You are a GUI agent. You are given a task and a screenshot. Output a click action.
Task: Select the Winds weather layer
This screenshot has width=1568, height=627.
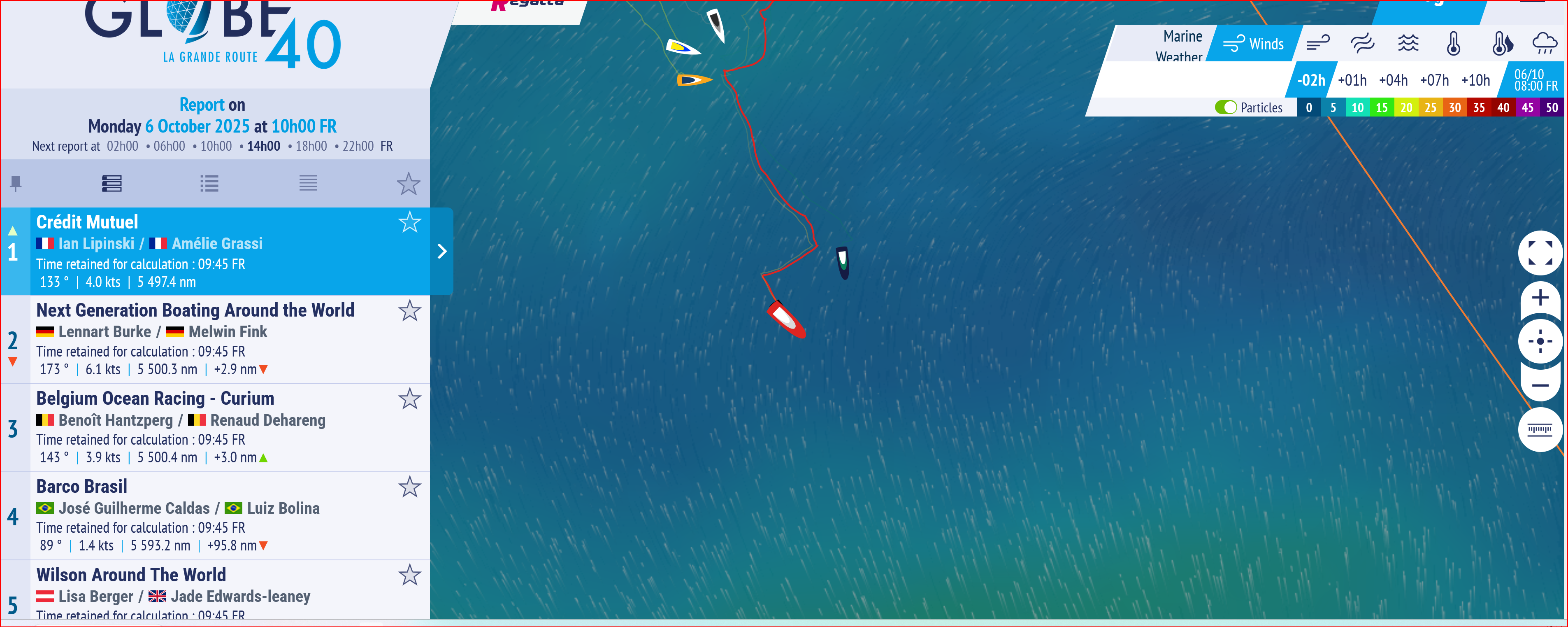tap(1254, 44)
